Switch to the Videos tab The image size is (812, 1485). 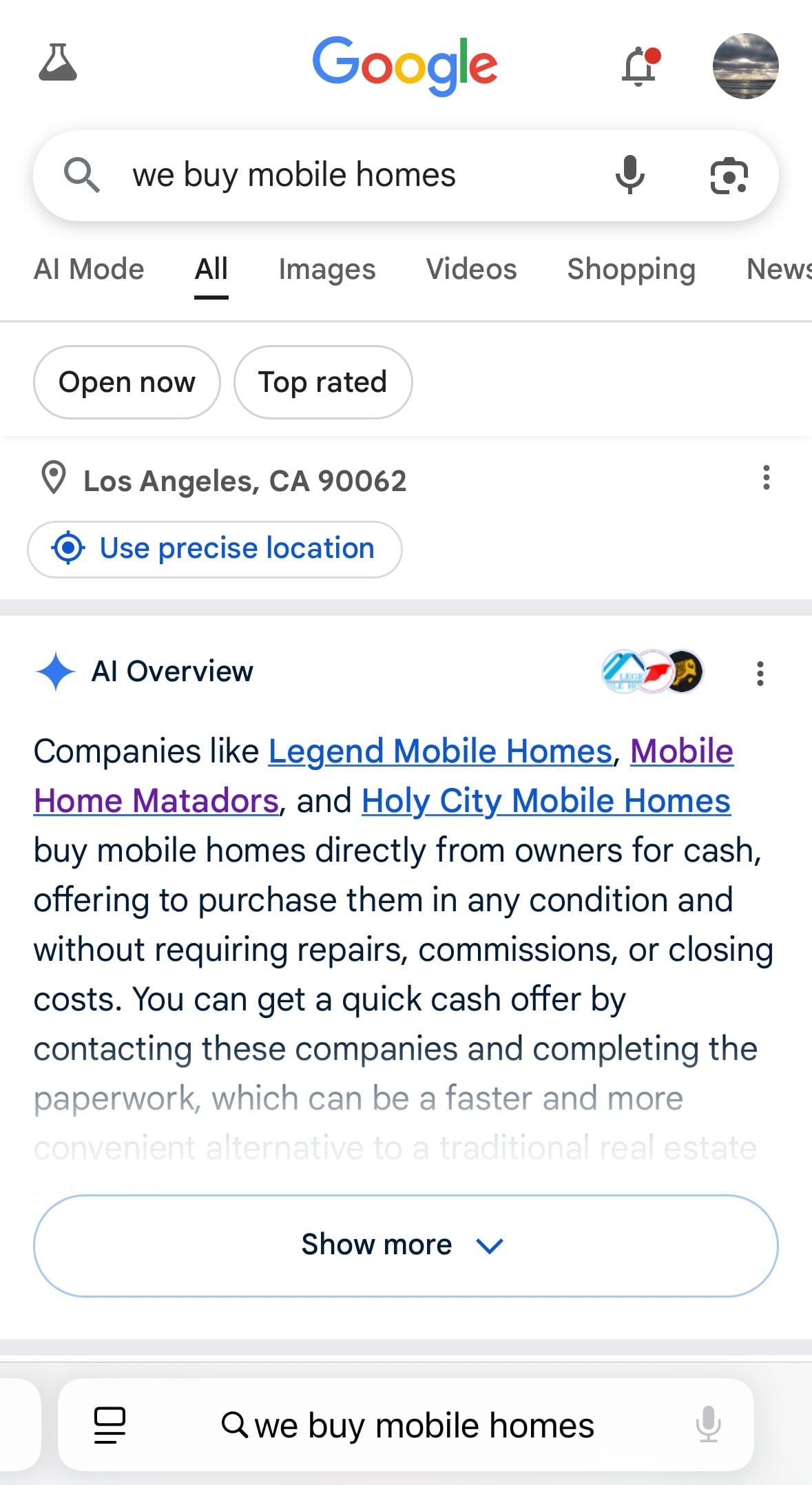coord(471,269)
